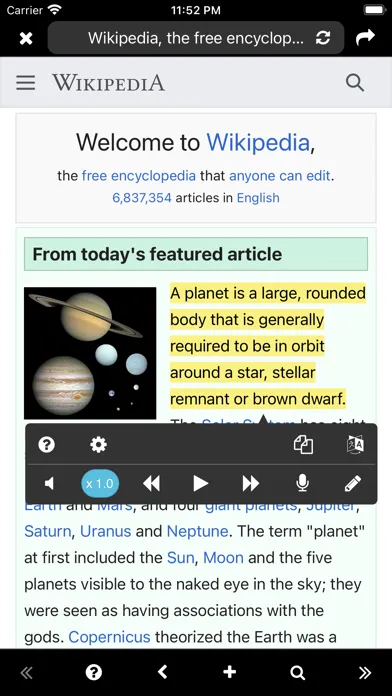This screenshot has width=392, height=696.
Task: Edit text with the pencil icon
Action: click(x=353, y=483)
